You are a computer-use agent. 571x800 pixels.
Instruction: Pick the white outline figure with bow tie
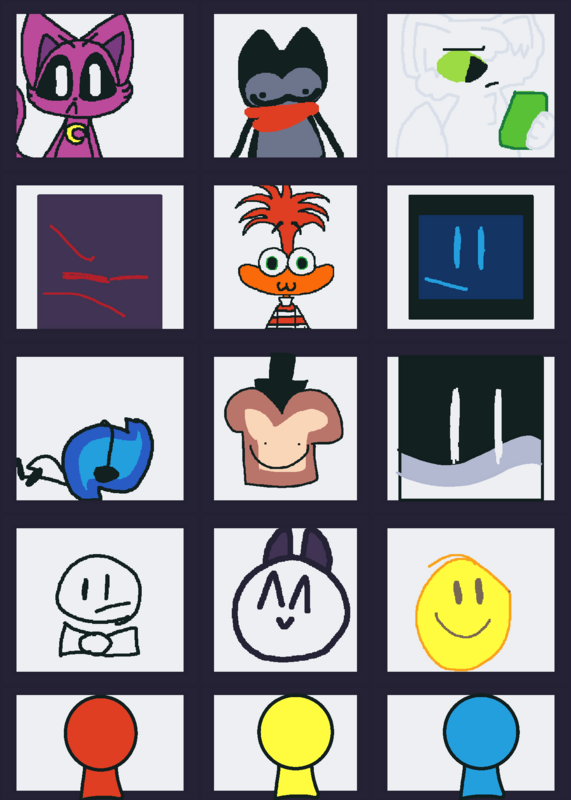pyautogui.click(x=100, y=600)
